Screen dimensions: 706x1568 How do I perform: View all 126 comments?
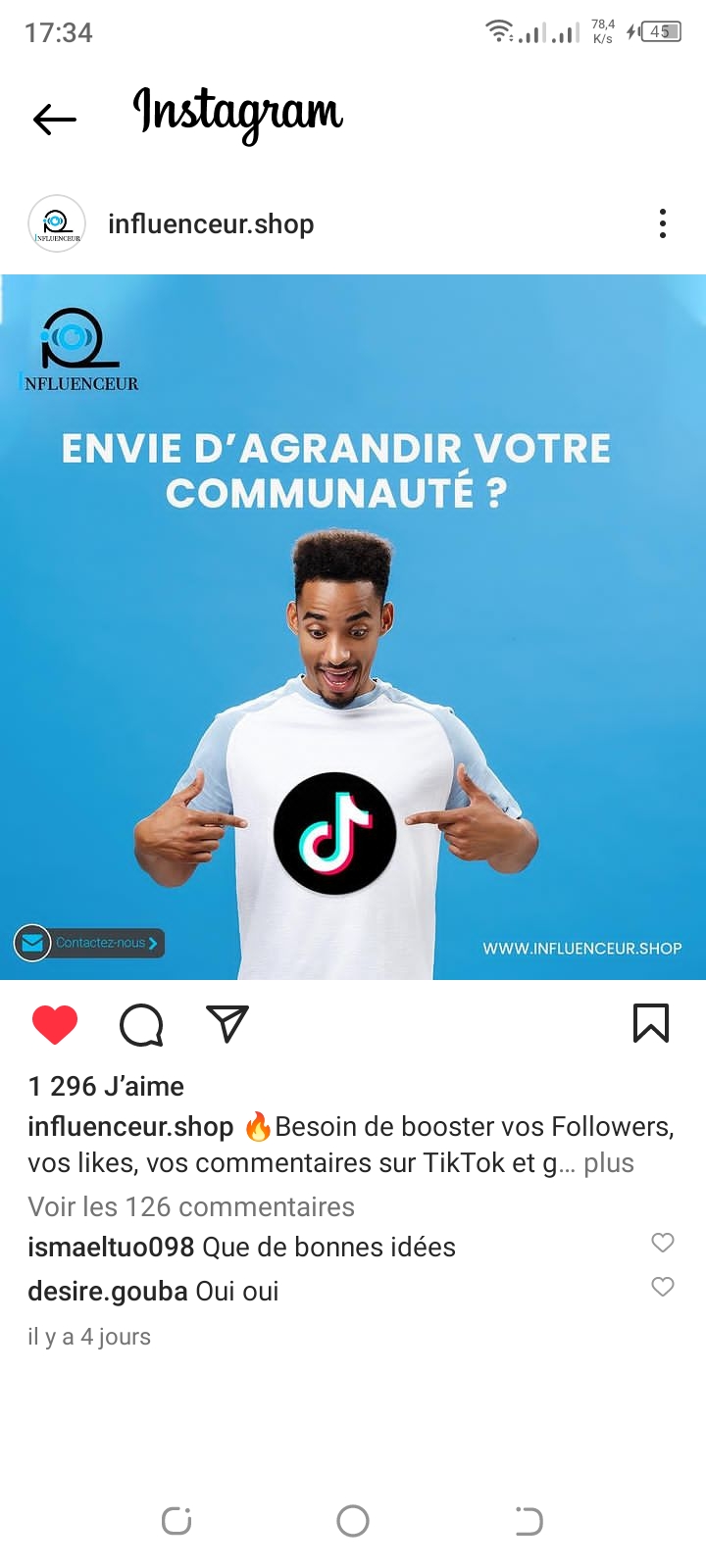(x=191, y=1206)
